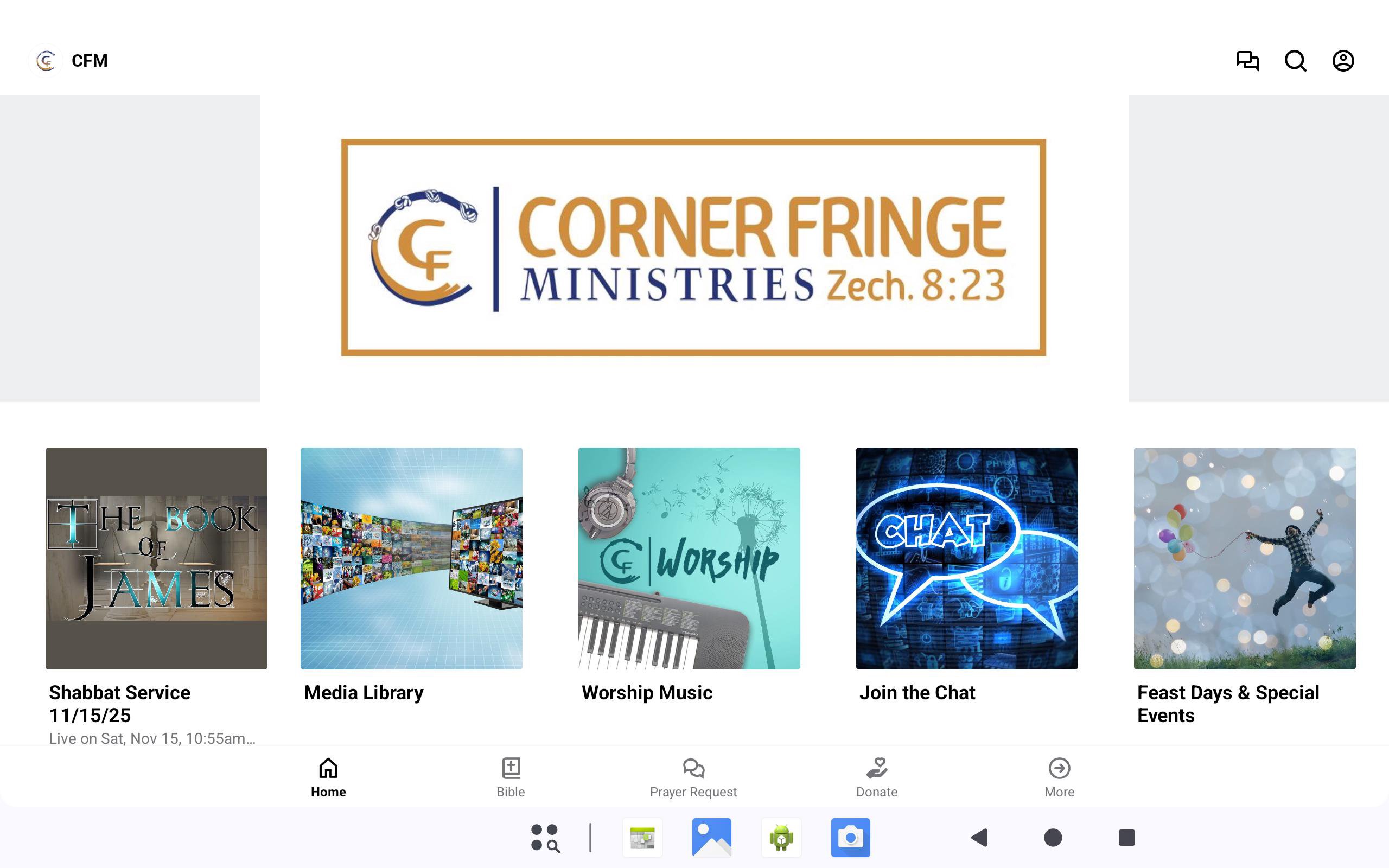Switch to the Bible tab
The width and height of the screenshot is (1389, 868).
pyautogui.click(x=510, y=777)
